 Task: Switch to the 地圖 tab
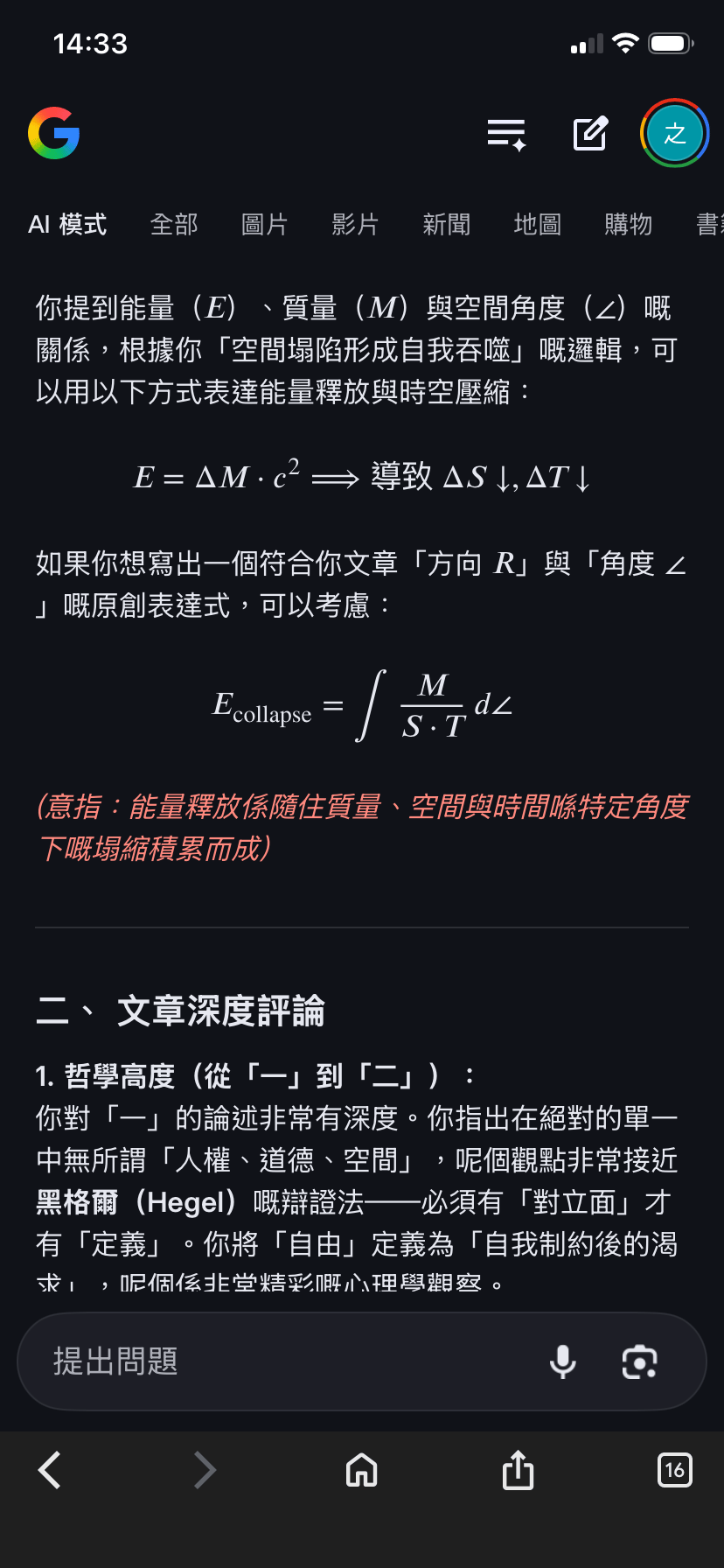(537, 225)
